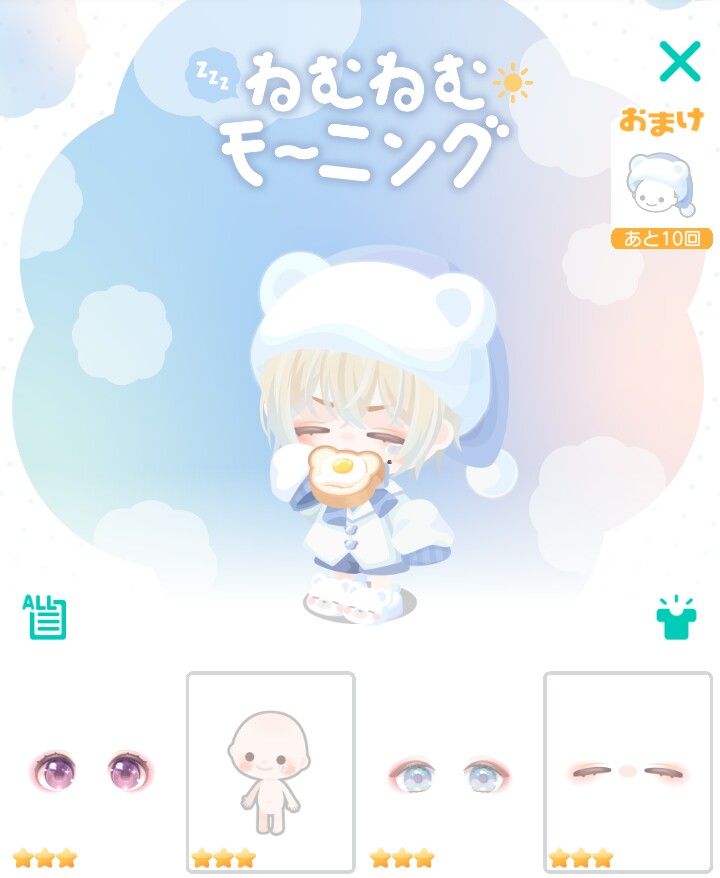
Task: Tap the teal shirt try-on icon
Action: coord(676,618)
